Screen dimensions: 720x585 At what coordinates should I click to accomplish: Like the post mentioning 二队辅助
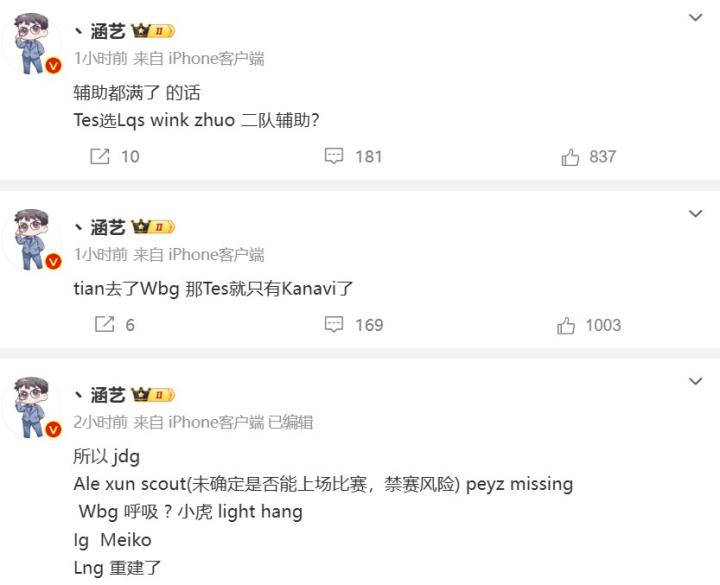point(571,157)
